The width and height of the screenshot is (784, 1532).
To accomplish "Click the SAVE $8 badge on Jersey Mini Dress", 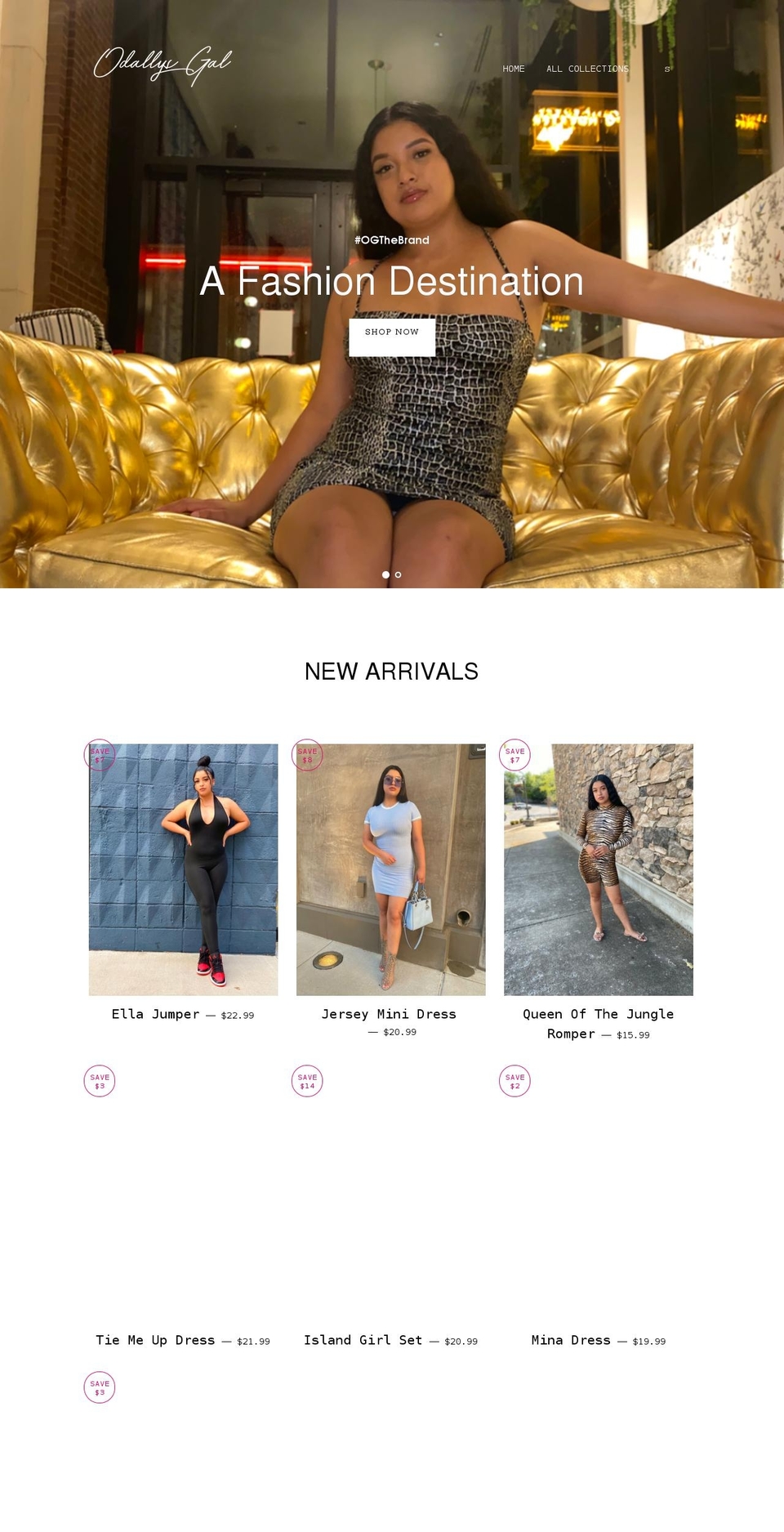I will (x=307, y=756).
